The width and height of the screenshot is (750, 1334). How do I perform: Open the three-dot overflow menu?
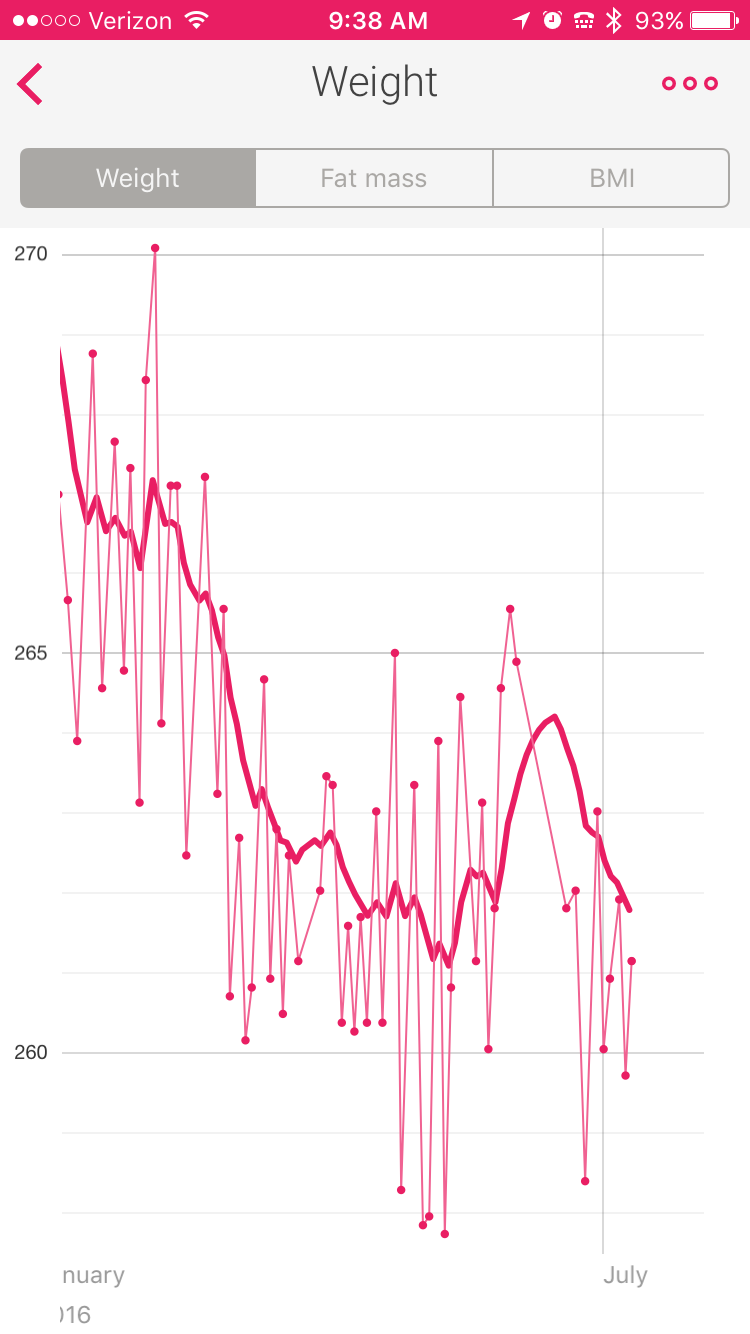click(690, 84)
